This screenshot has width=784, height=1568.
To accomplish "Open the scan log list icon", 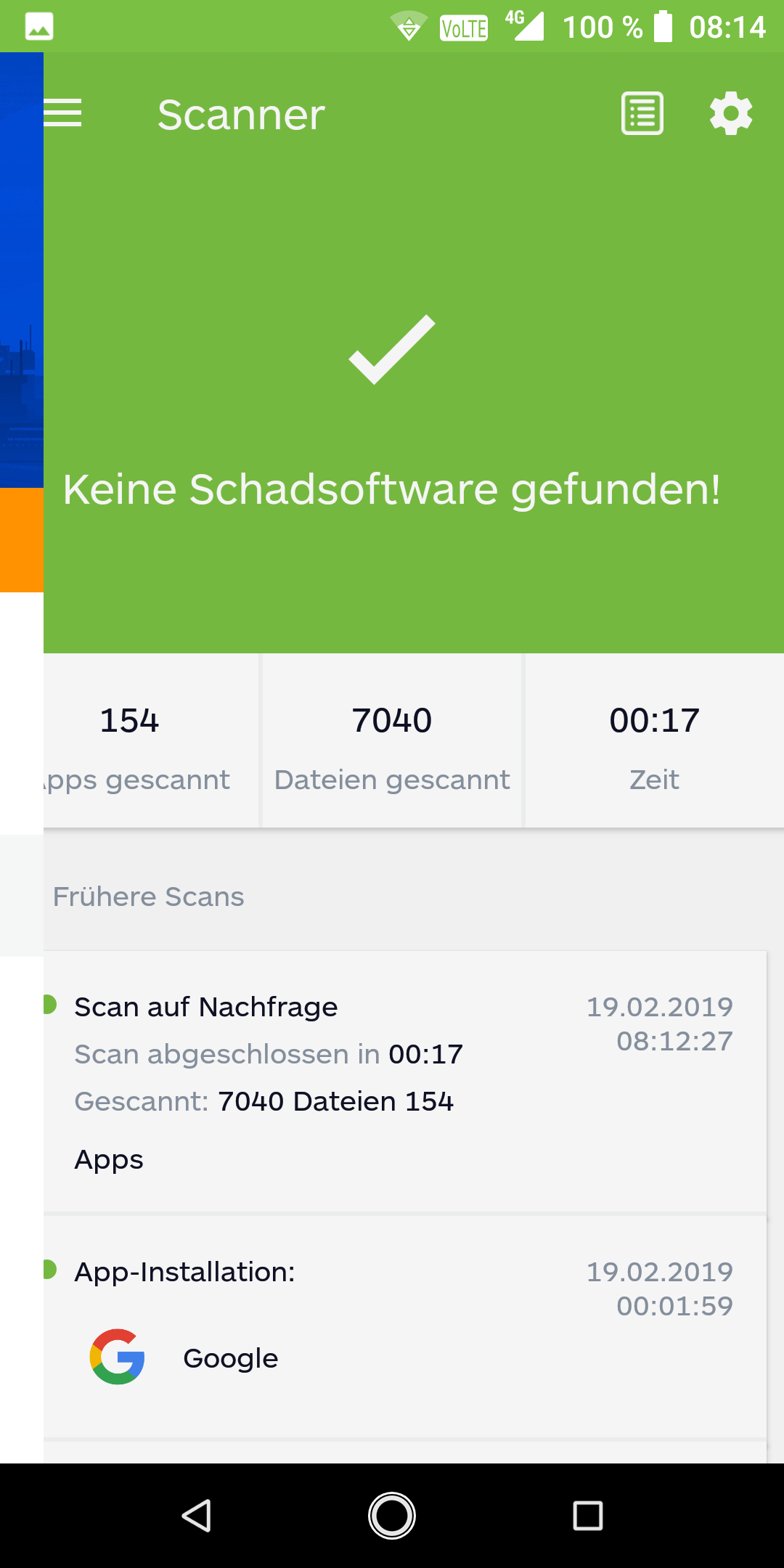I will tap(642, 113).
